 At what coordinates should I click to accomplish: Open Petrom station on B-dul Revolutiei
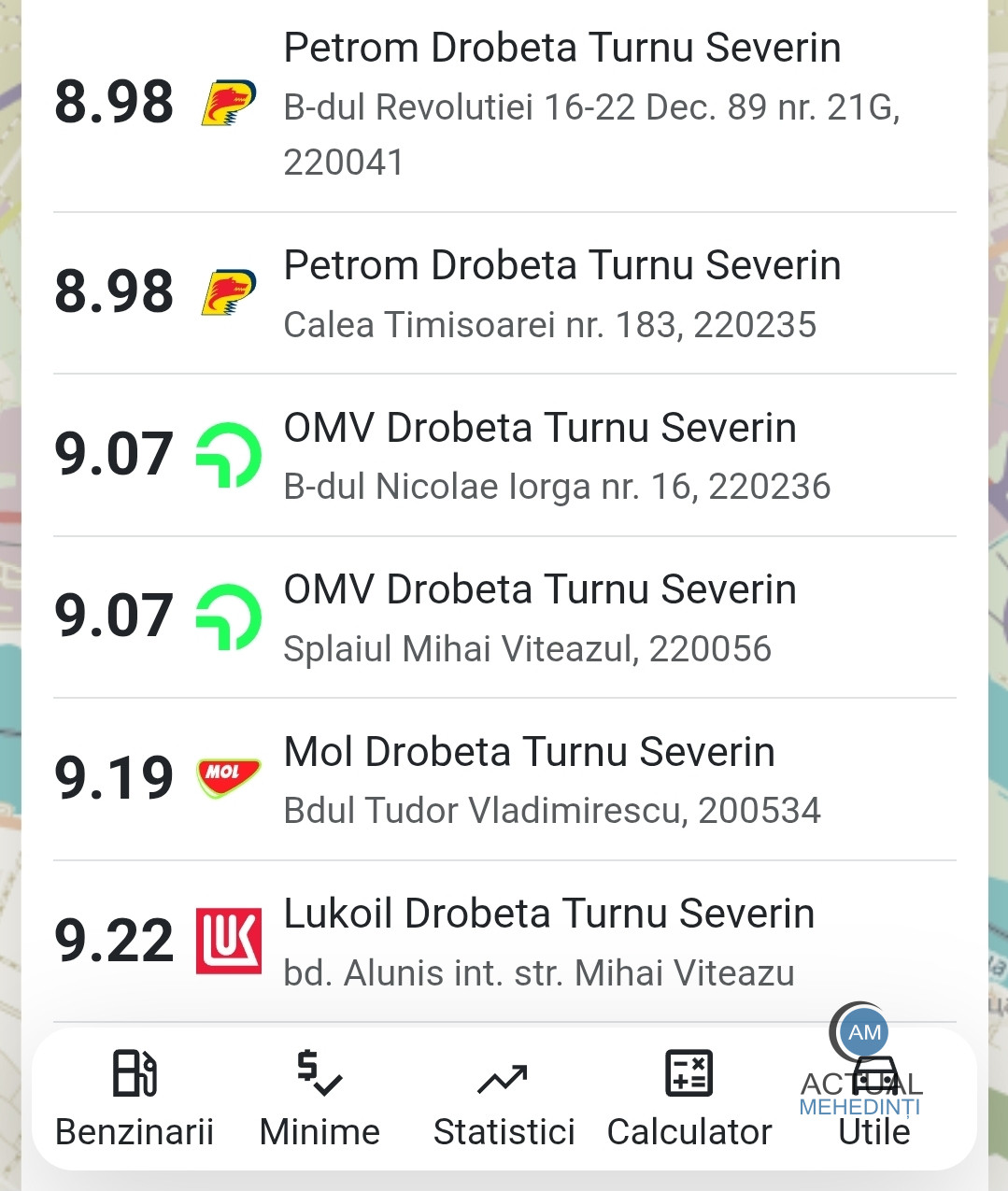click(x=504, y=105)
